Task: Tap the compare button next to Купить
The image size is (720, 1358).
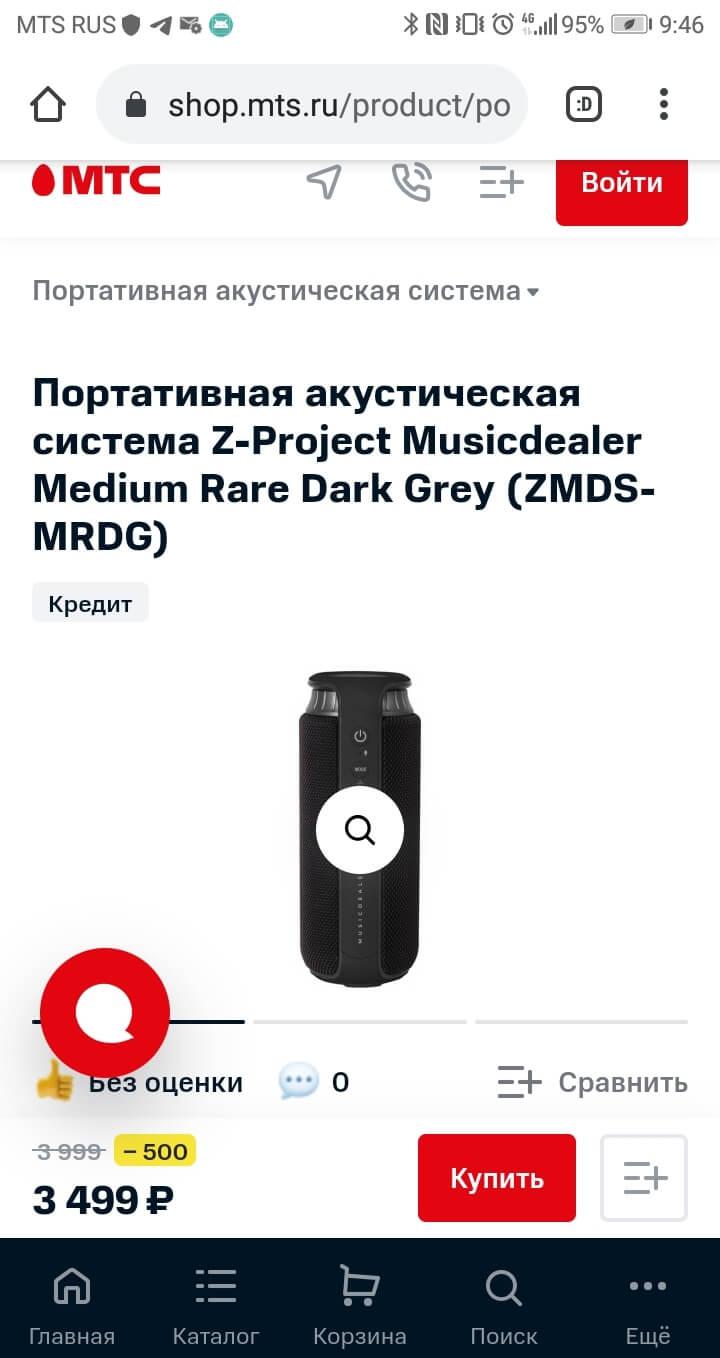Action: (x=644, y=1178)
